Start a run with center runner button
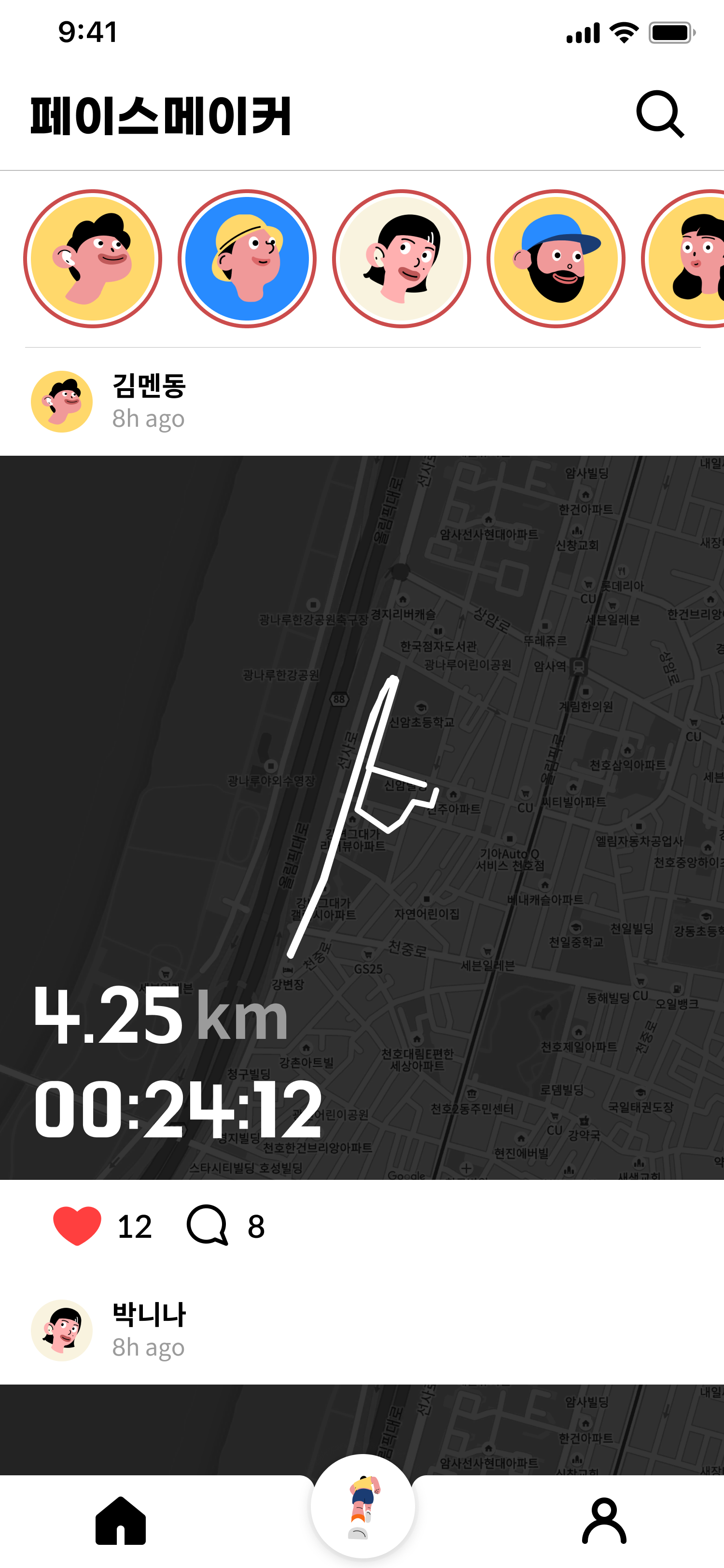 point(362,1506)
